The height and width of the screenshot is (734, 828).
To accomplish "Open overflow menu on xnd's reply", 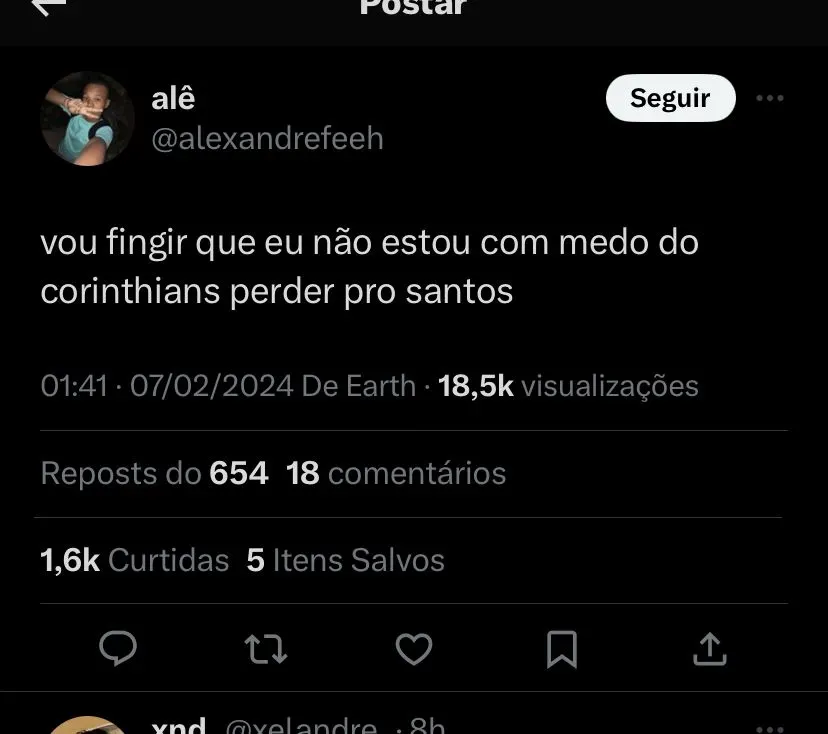I will (769, 727).
